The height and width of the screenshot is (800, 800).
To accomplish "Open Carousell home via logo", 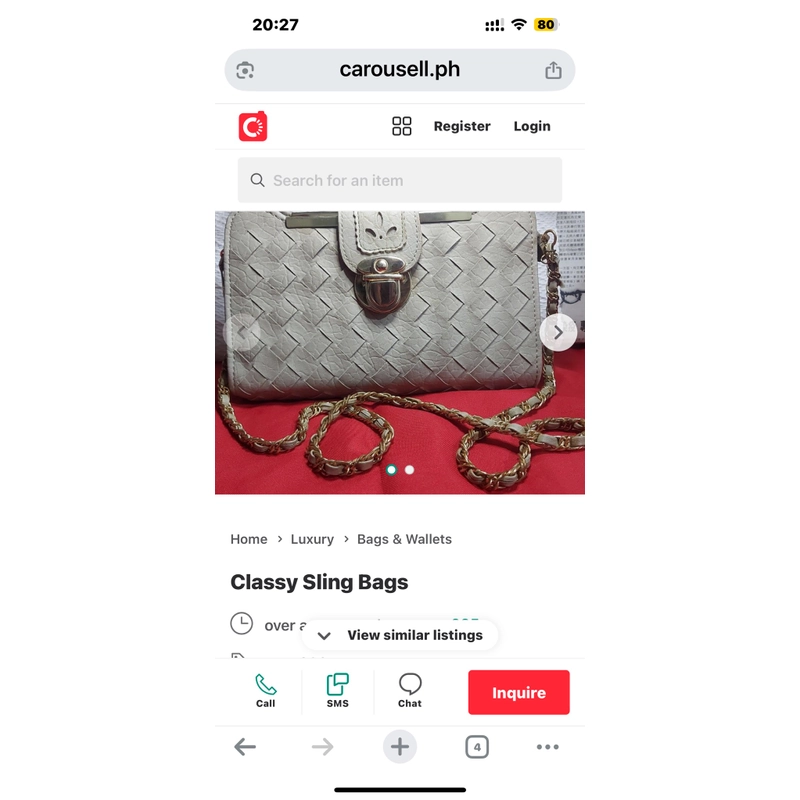I will tap(253, 126).
